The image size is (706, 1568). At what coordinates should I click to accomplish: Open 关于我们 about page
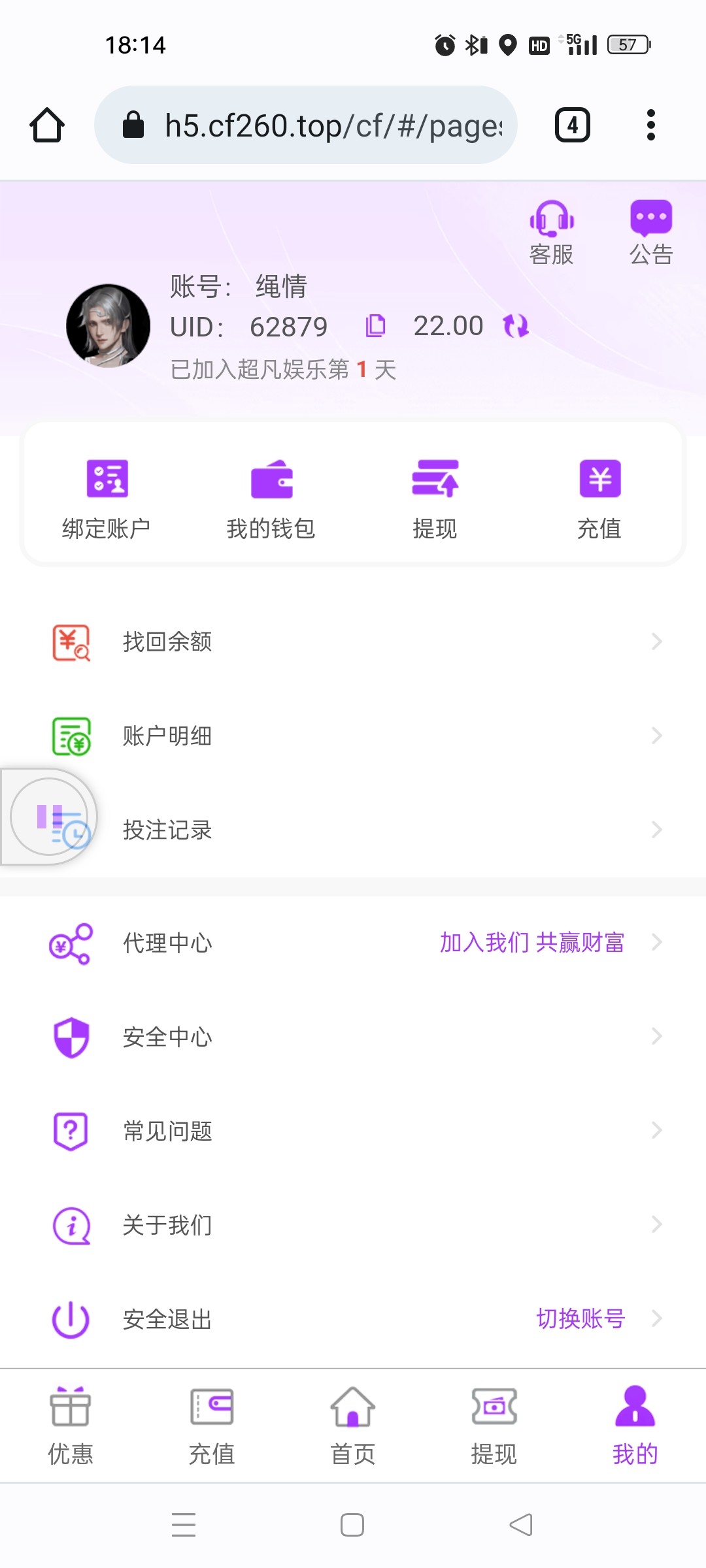point(353,1225)
